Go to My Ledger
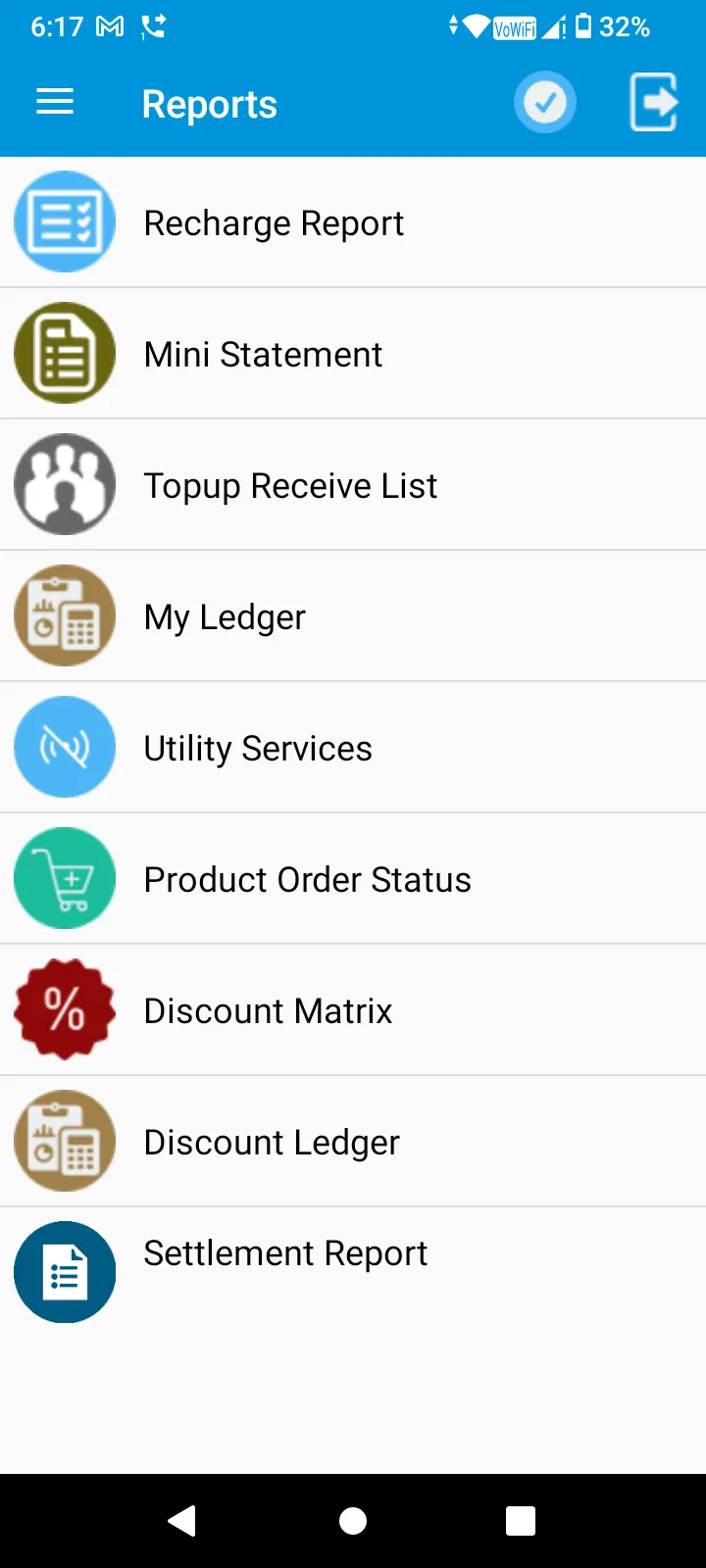This screenshot has width=706, height=1568. pos(353,616)
